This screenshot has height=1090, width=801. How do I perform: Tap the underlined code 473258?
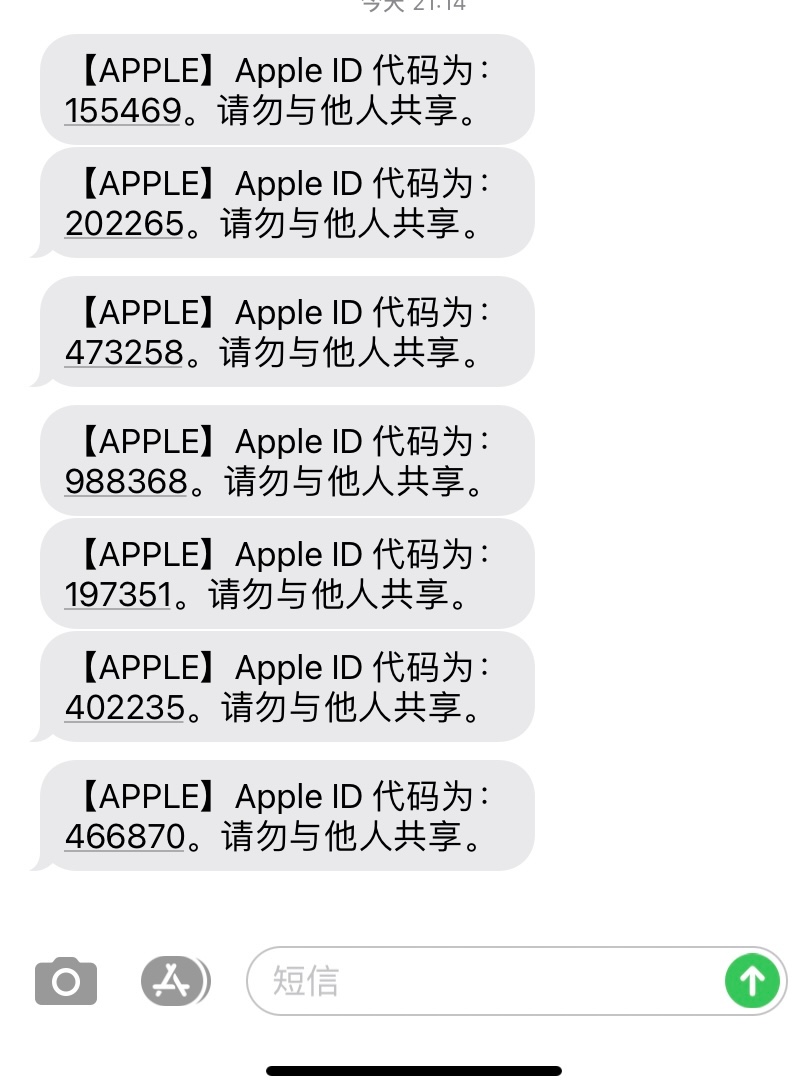(124, 353)
